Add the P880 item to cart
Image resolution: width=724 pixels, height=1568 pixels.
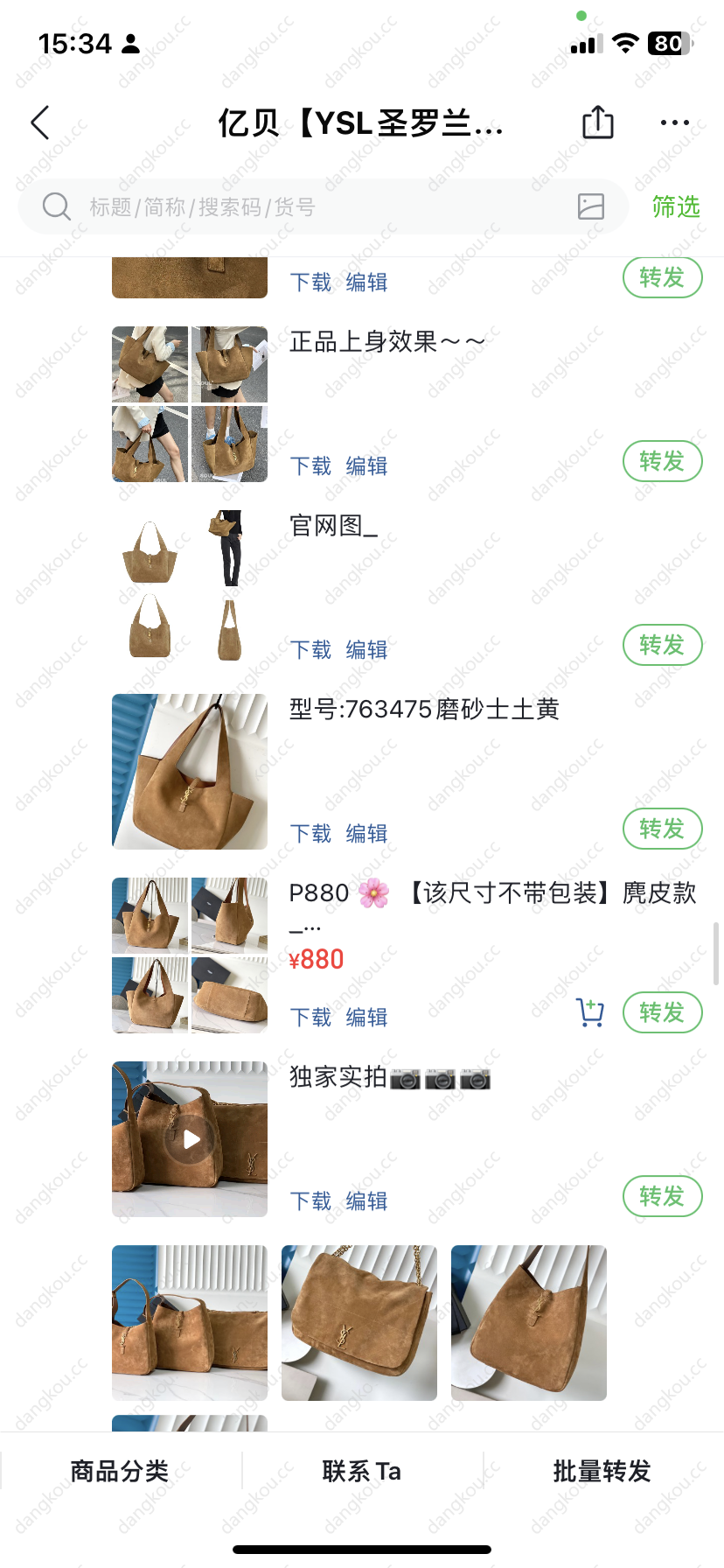[590, 1012]
